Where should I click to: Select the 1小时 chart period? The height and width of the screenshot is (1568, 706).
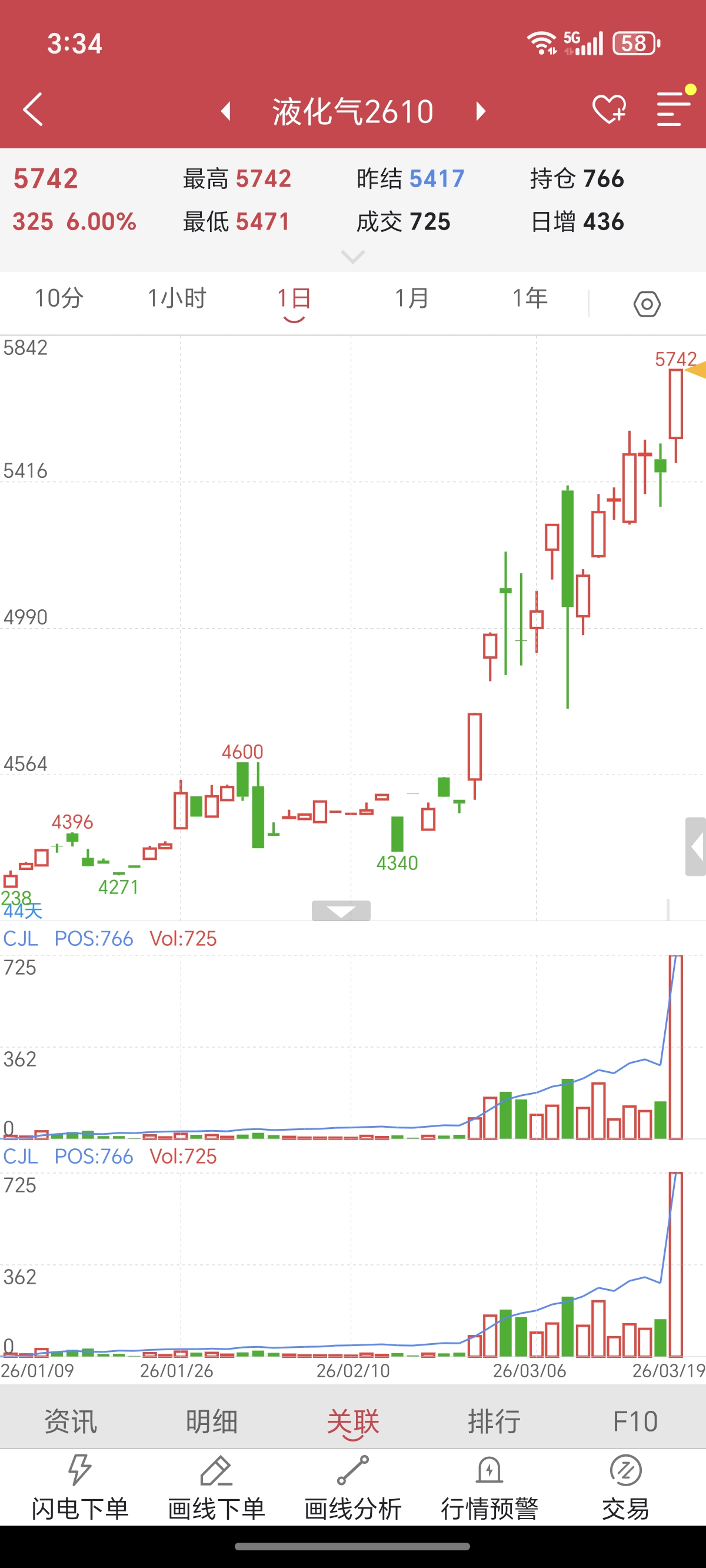[x=177, y=298]
